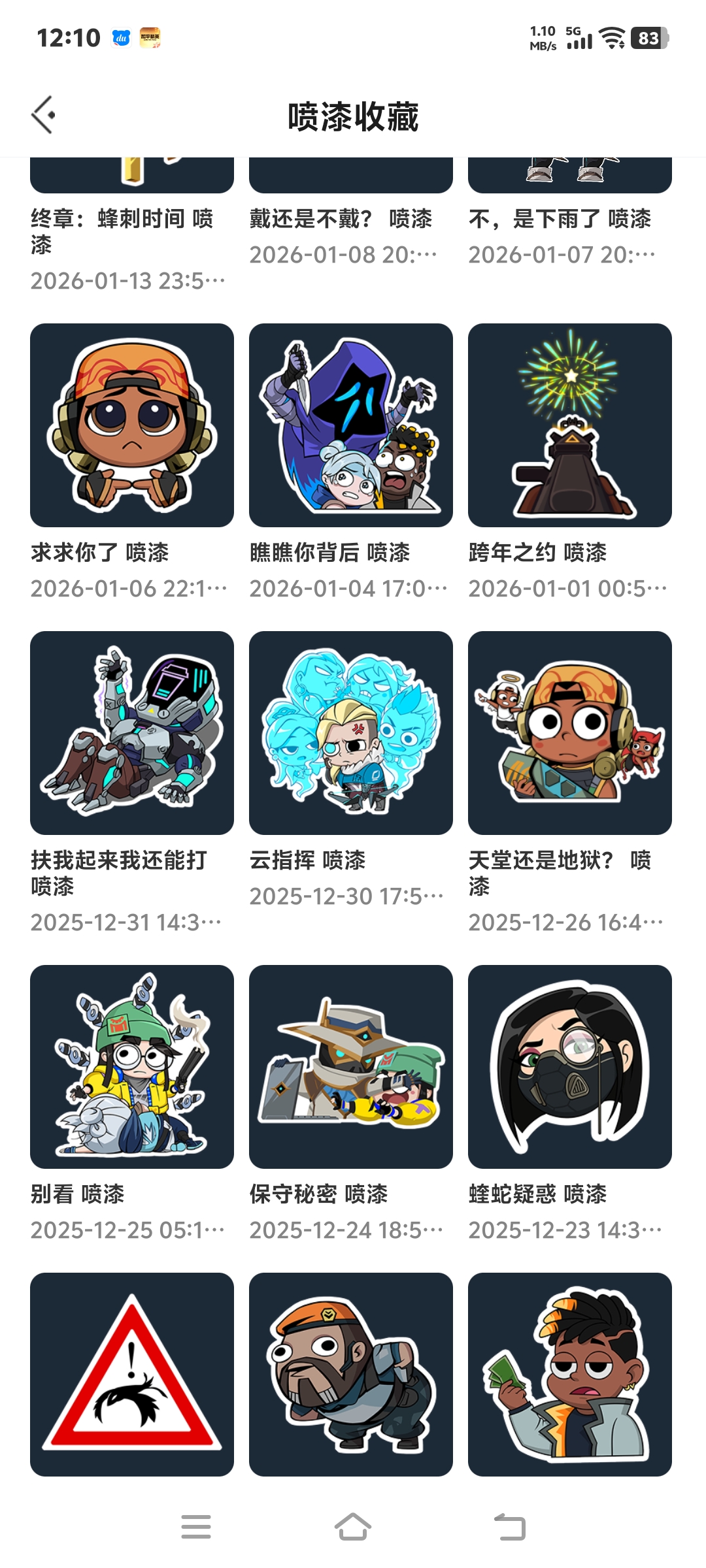
Task: Open the character holding cash spray
Action: tap(570, 1375)
